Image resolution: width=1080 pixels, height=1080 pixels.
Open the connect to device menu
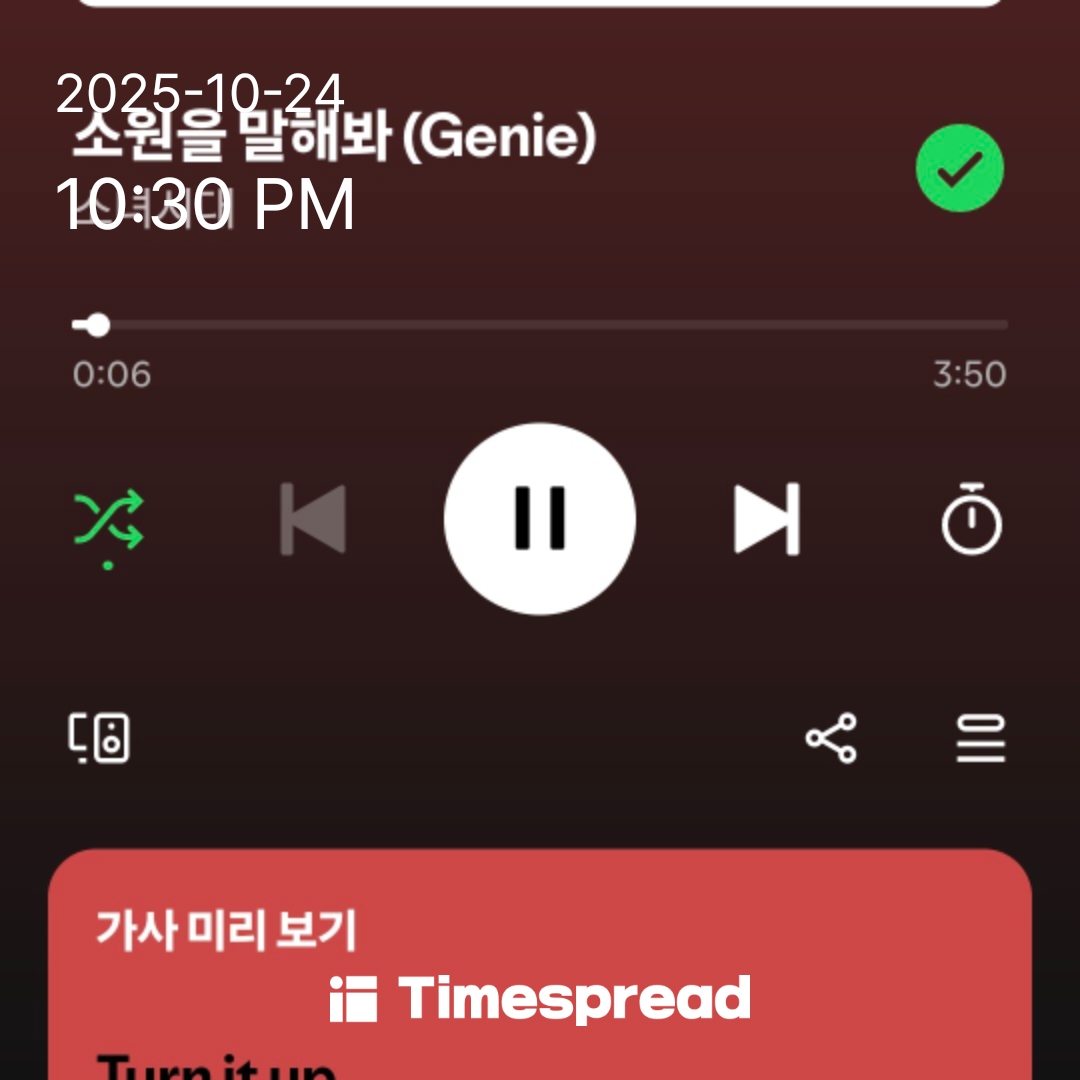click(x=99, y=739)
